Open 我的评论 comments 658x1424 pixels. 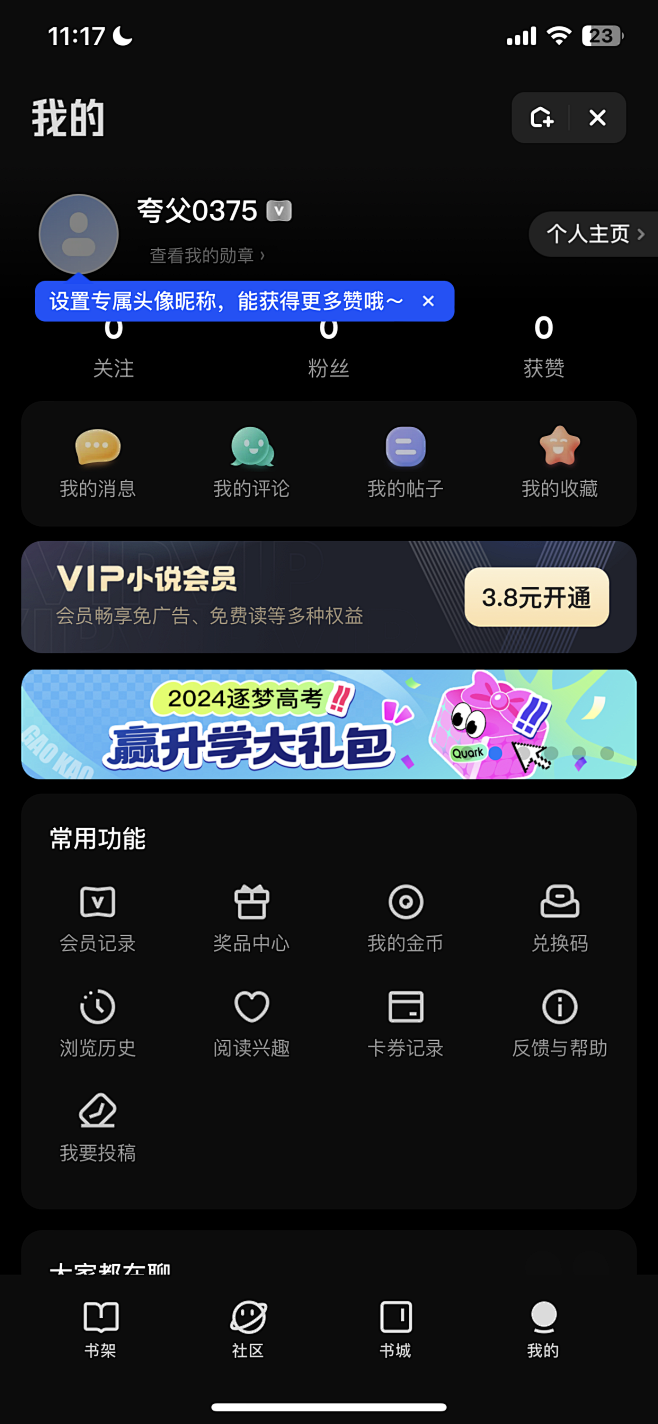coord(251,463)
